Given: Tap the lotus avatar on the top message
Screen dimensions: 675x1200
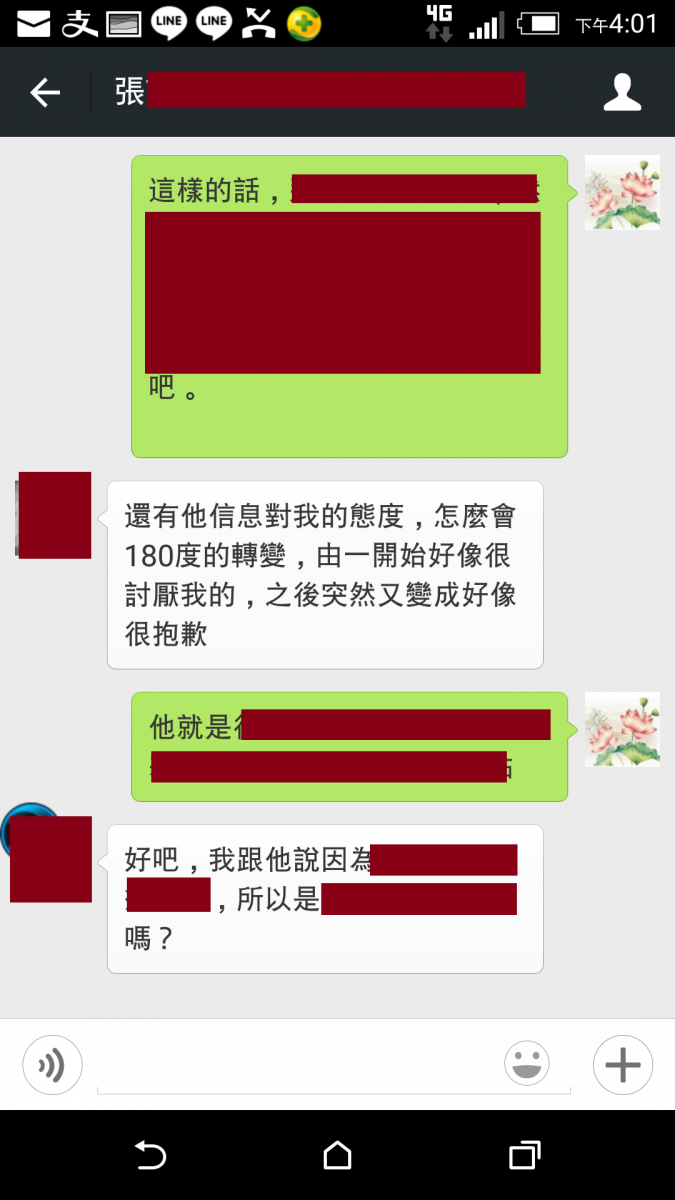Looking at the screenshot, I should tap(621, 192).
